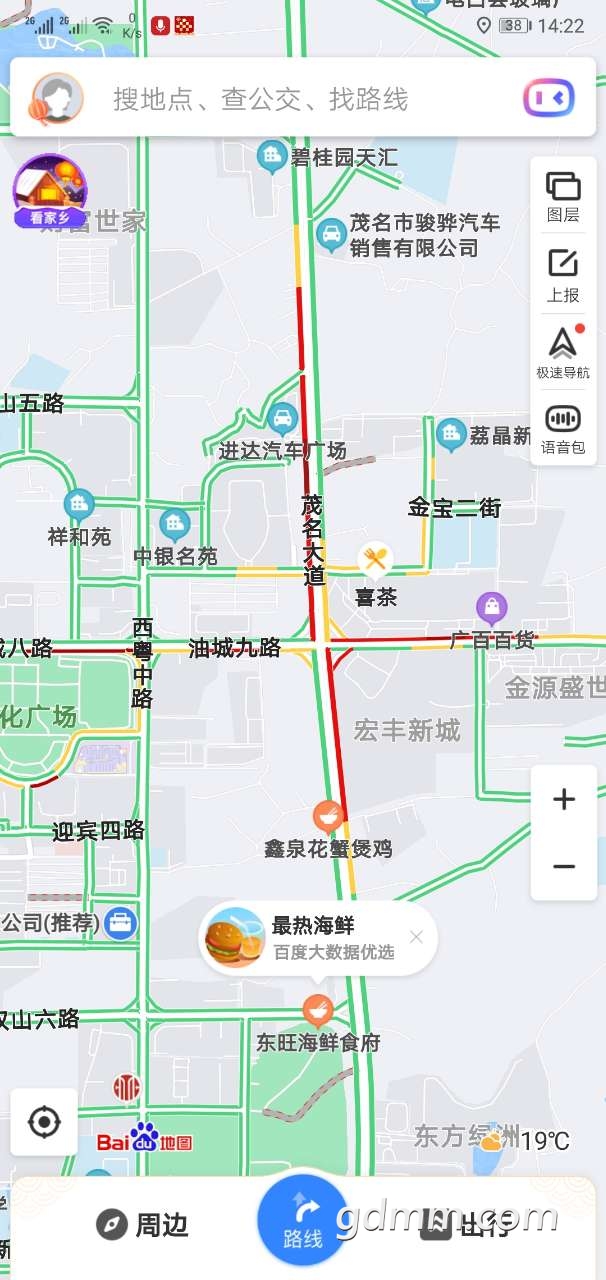
Task: Open the 图层 layers panel
Action: [x=563, y=196]
